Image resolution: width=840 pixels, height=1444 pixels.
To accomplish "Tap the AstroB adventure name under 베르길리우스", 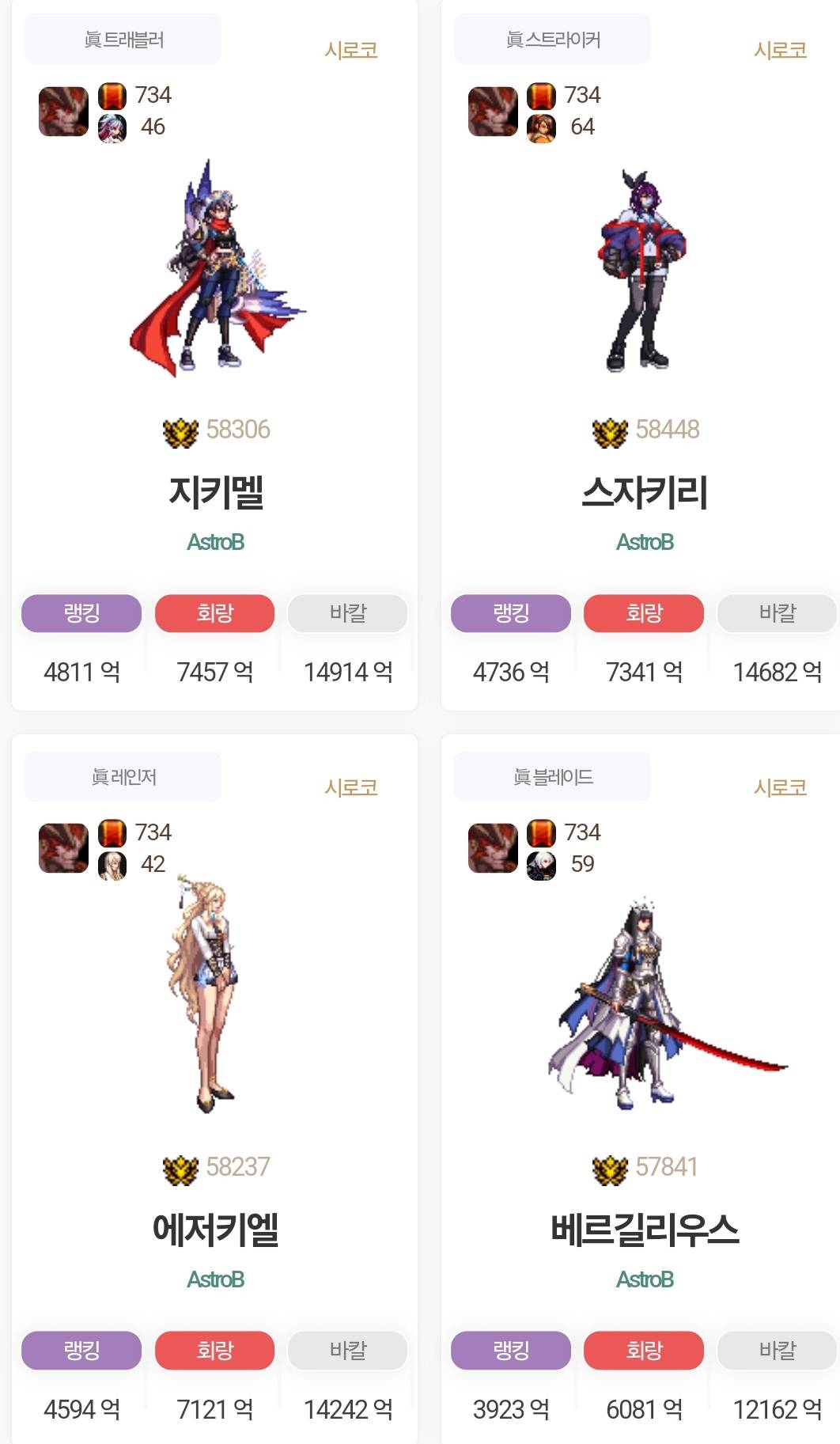I will 645,1279.
